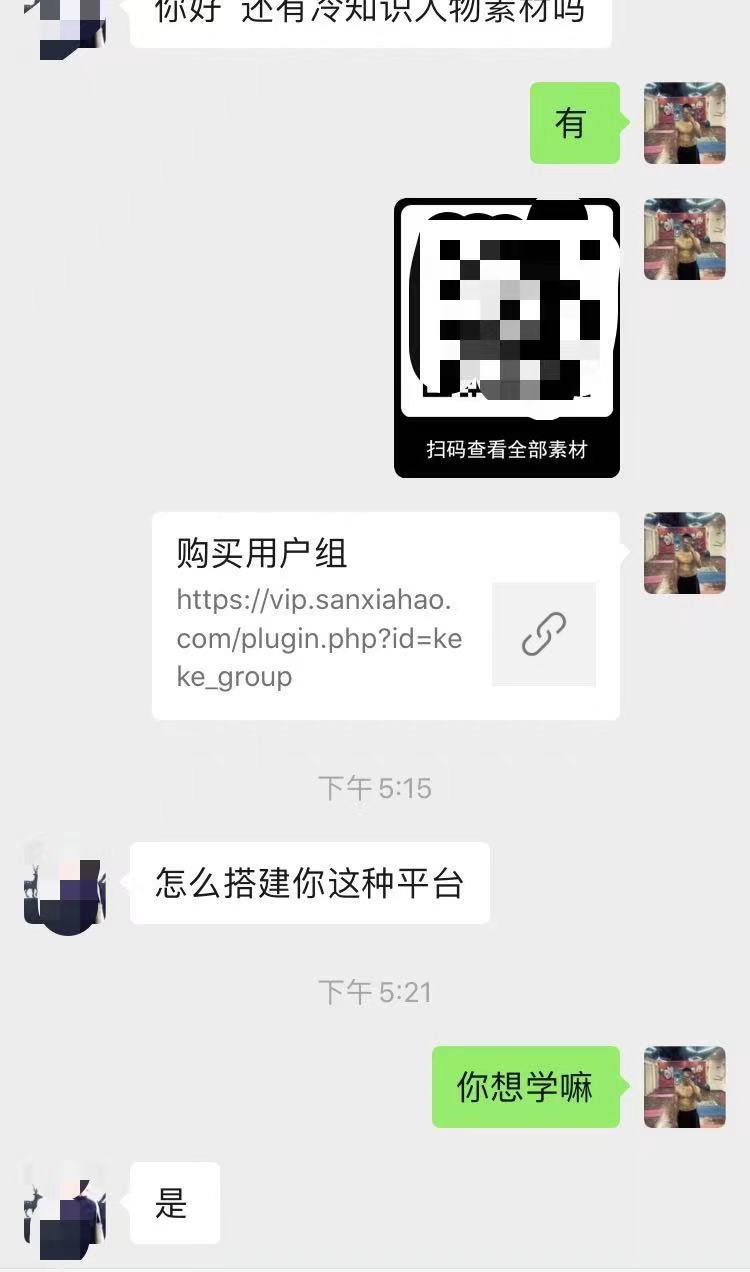Tap the sender avatar beside the 有 message
This screenshot has height=1272, width=750.
pos(684,123)
